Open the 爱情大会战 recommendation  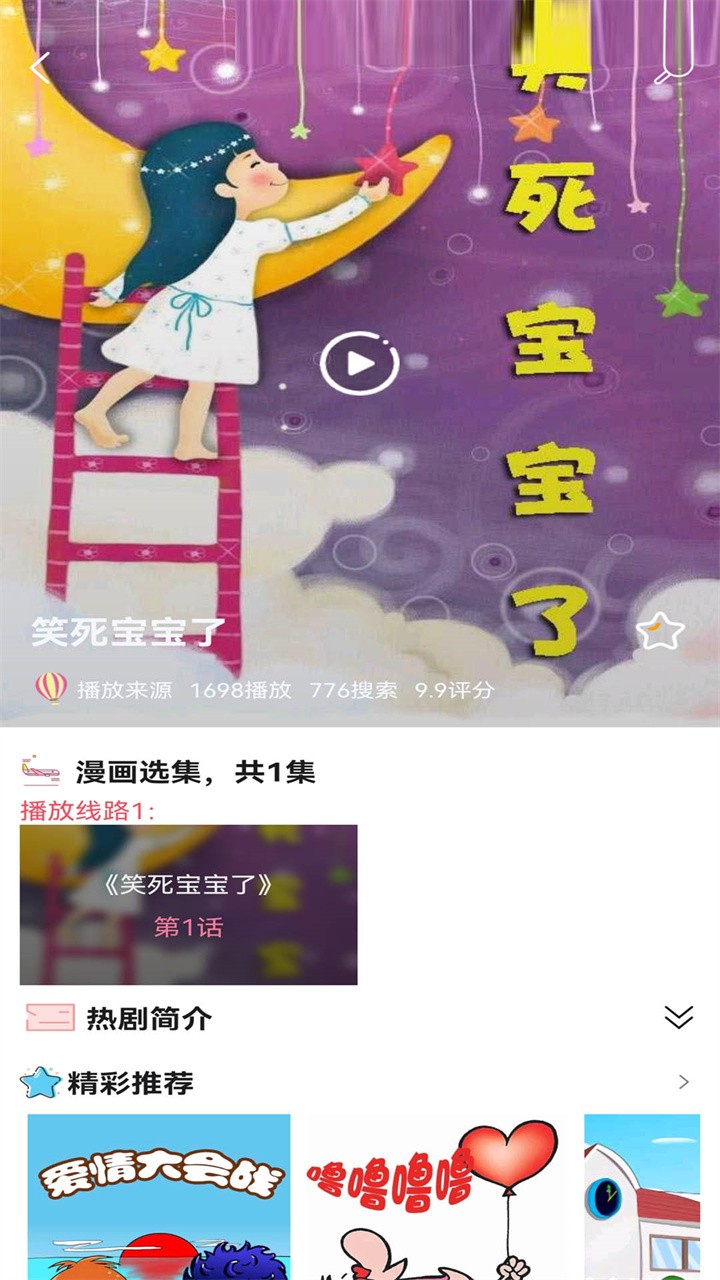point(158,1196)
